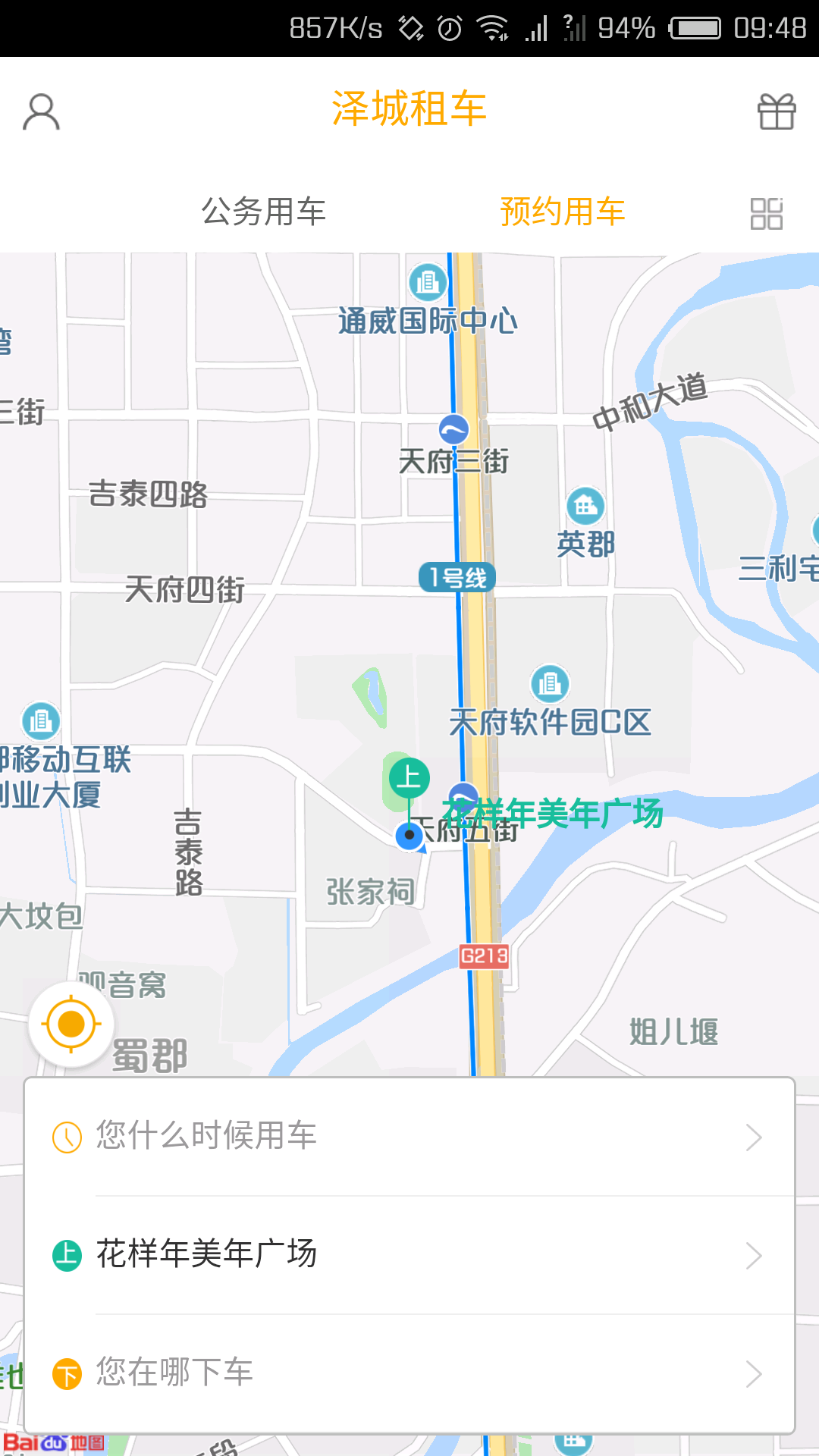Tap the 天府软件园C区 building marker
The height and width of the screenshot is (1456, 819).
(x=549, y=682)
